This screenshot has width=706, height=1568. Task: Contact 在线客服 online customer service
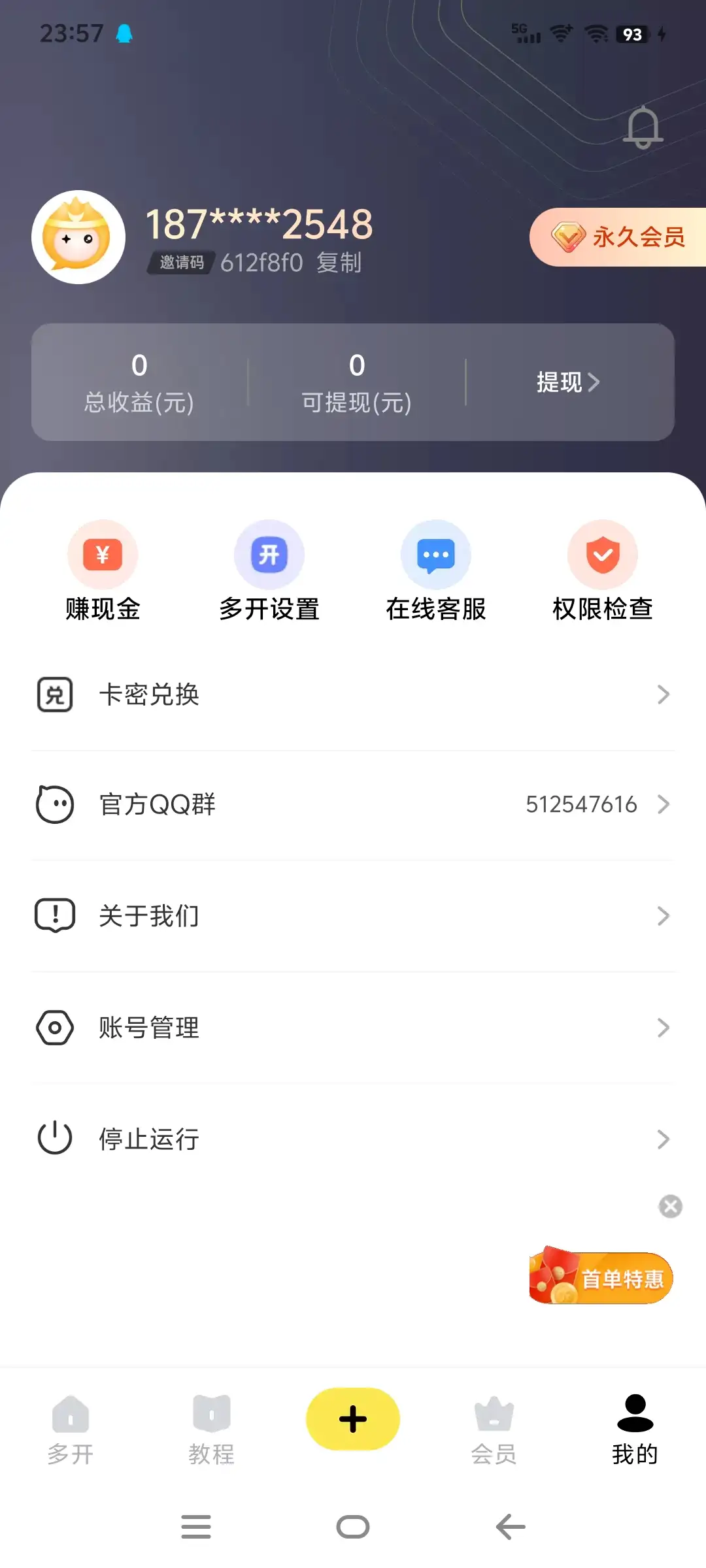point(437,554)
